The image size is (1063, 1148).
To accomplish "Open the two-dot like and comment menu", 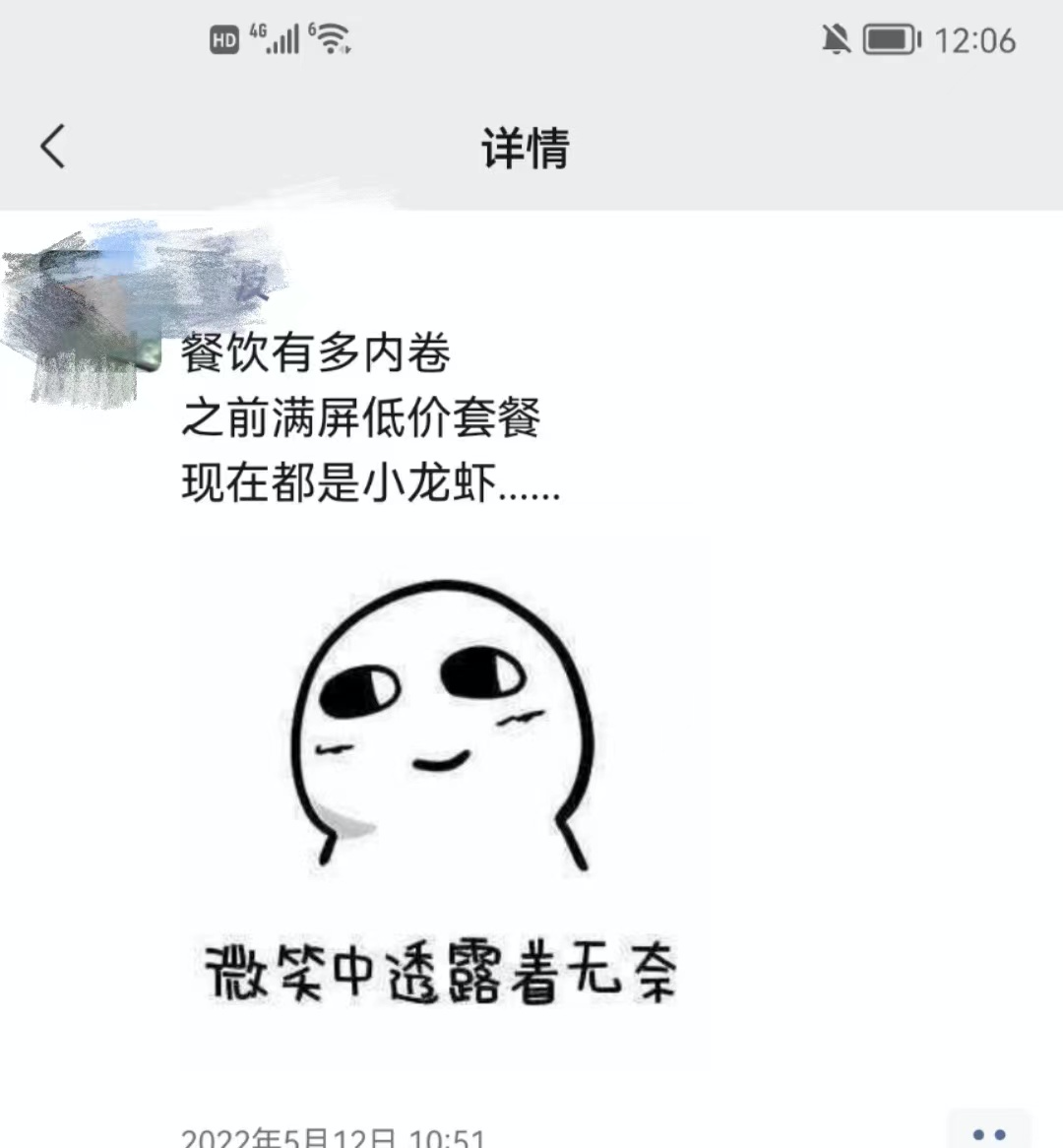I will pos(988,1132).
